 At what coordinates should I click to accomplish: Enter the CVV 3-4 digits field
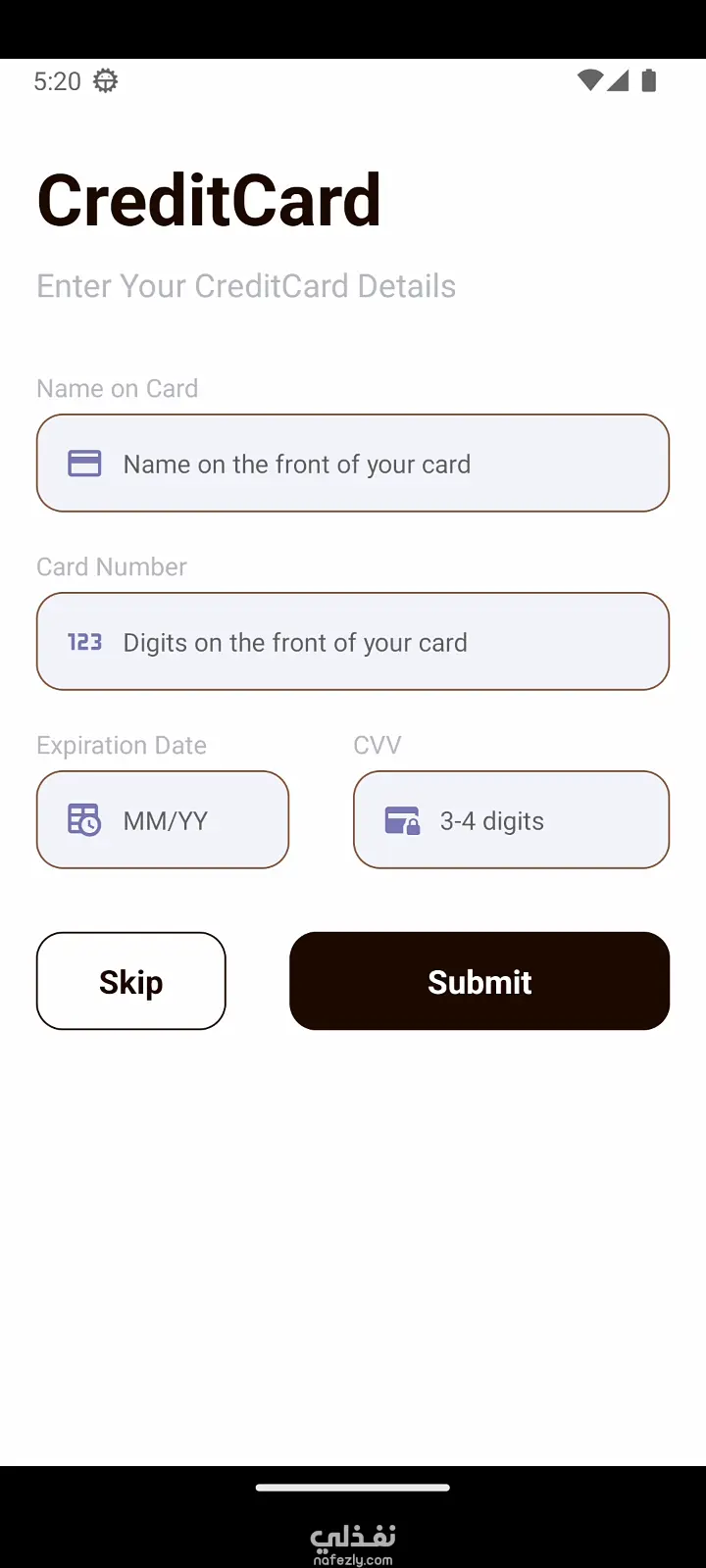[511, 820]
